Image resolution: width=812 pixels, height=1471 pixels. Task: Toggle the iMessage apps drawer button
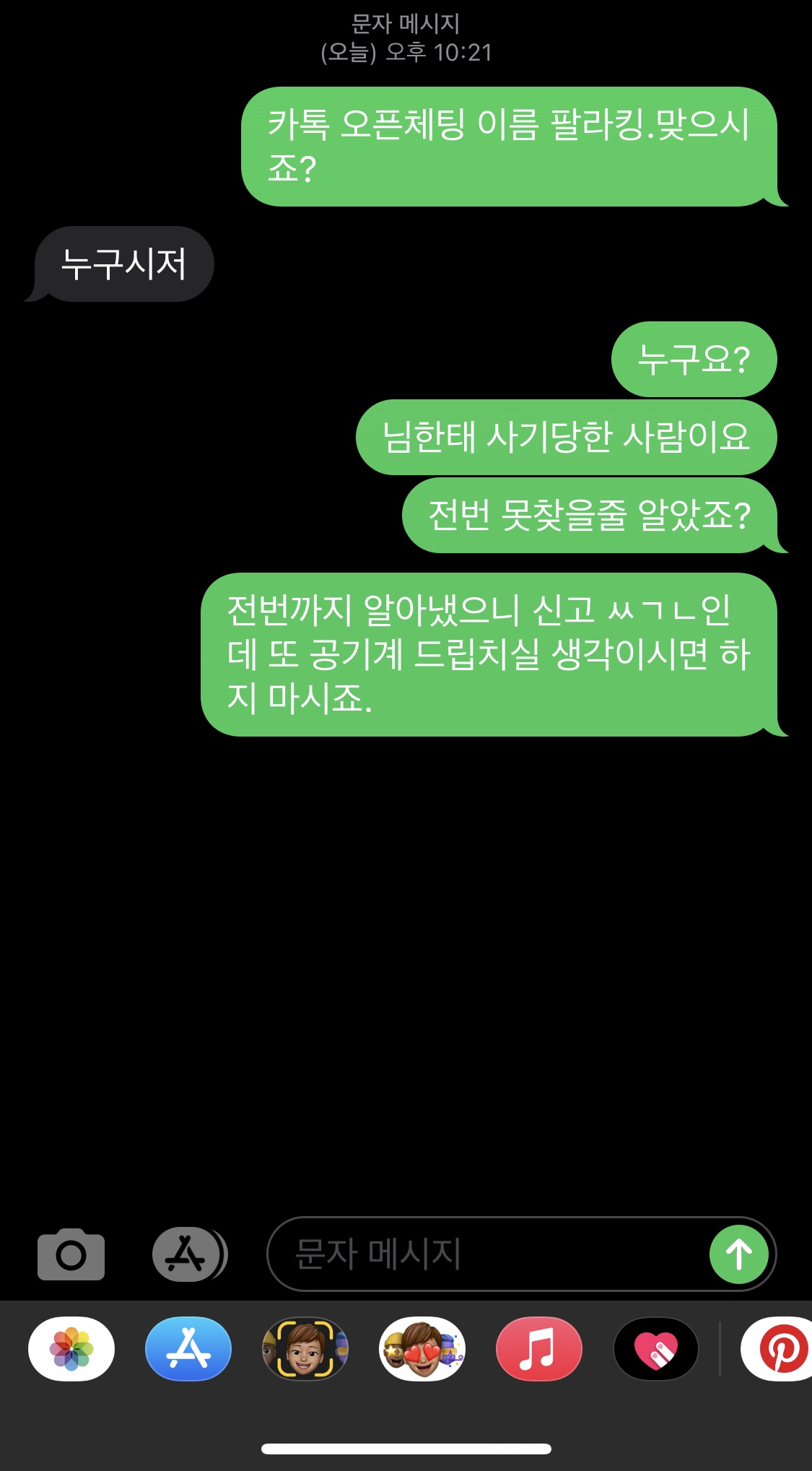click(188, 1254)
